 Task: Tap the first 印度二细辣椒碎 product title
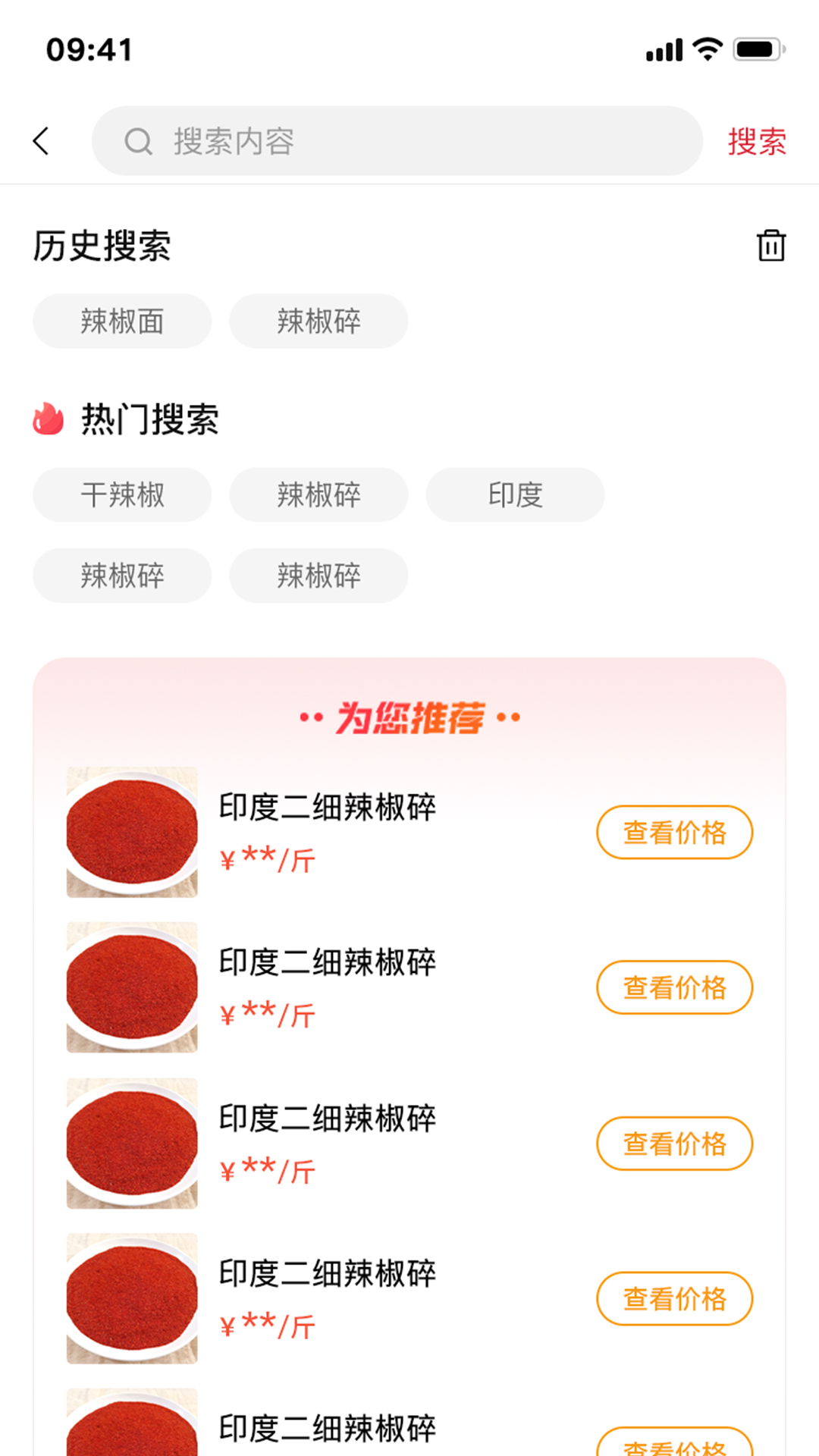(x=328, y=808)
